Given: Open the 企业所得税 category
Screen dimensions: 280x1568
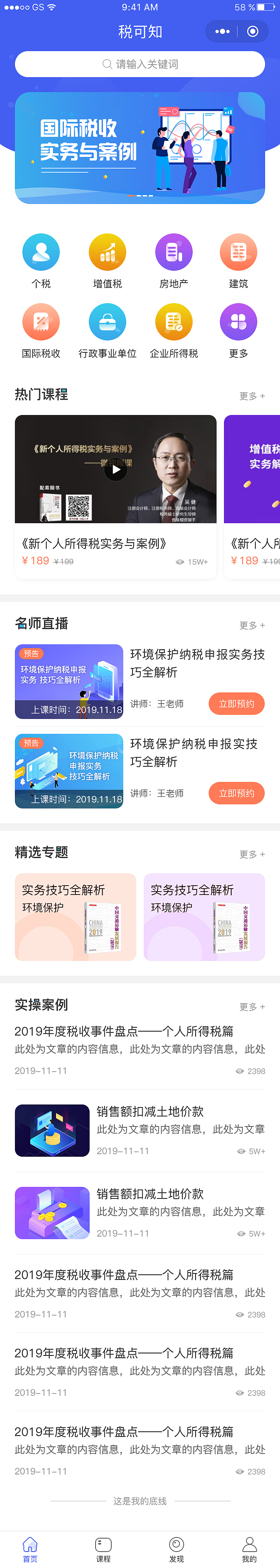Looking at the screenshot, I should coord(174,323).
